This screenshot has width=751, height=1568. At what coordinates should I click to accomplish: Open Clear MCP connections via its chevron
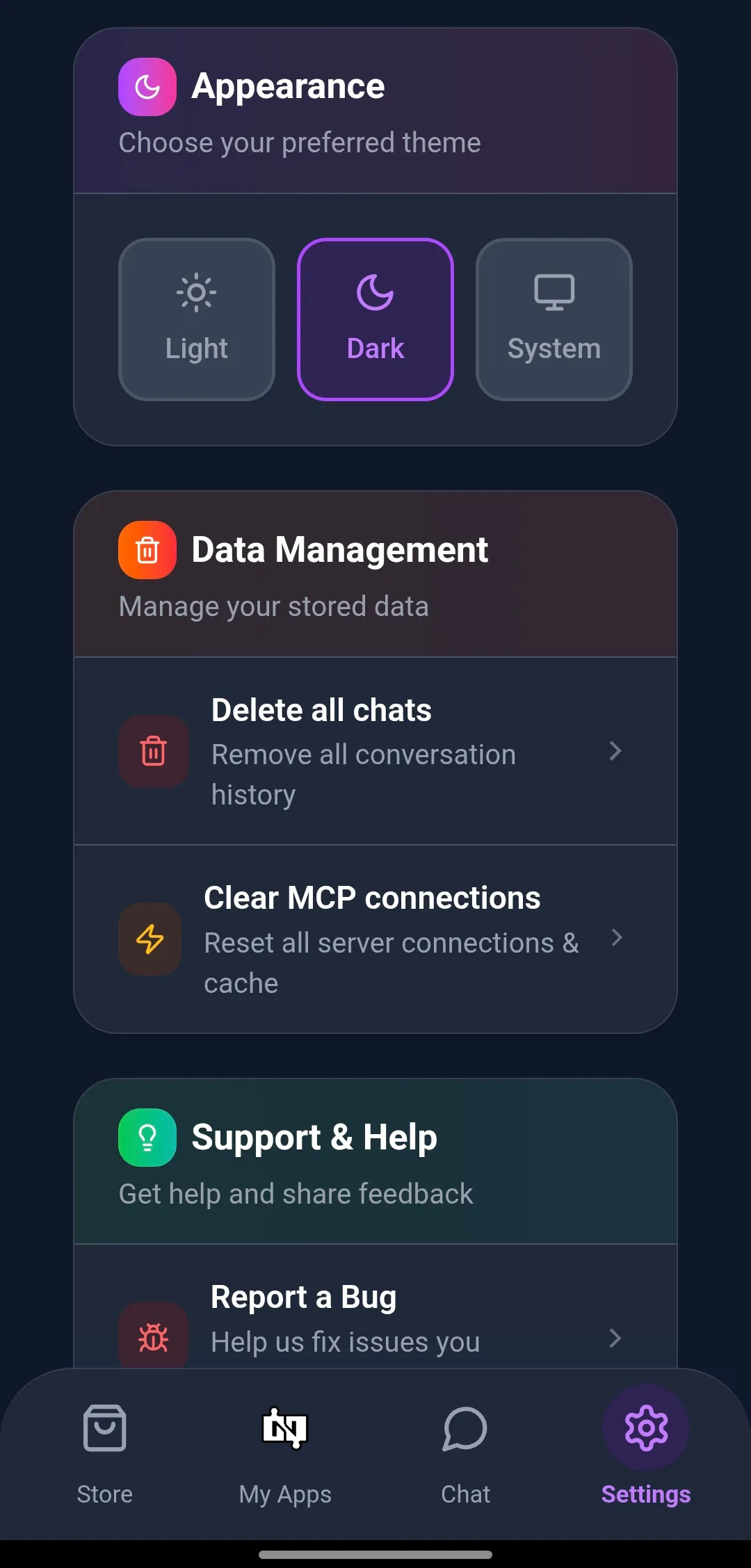pos(616,939)
